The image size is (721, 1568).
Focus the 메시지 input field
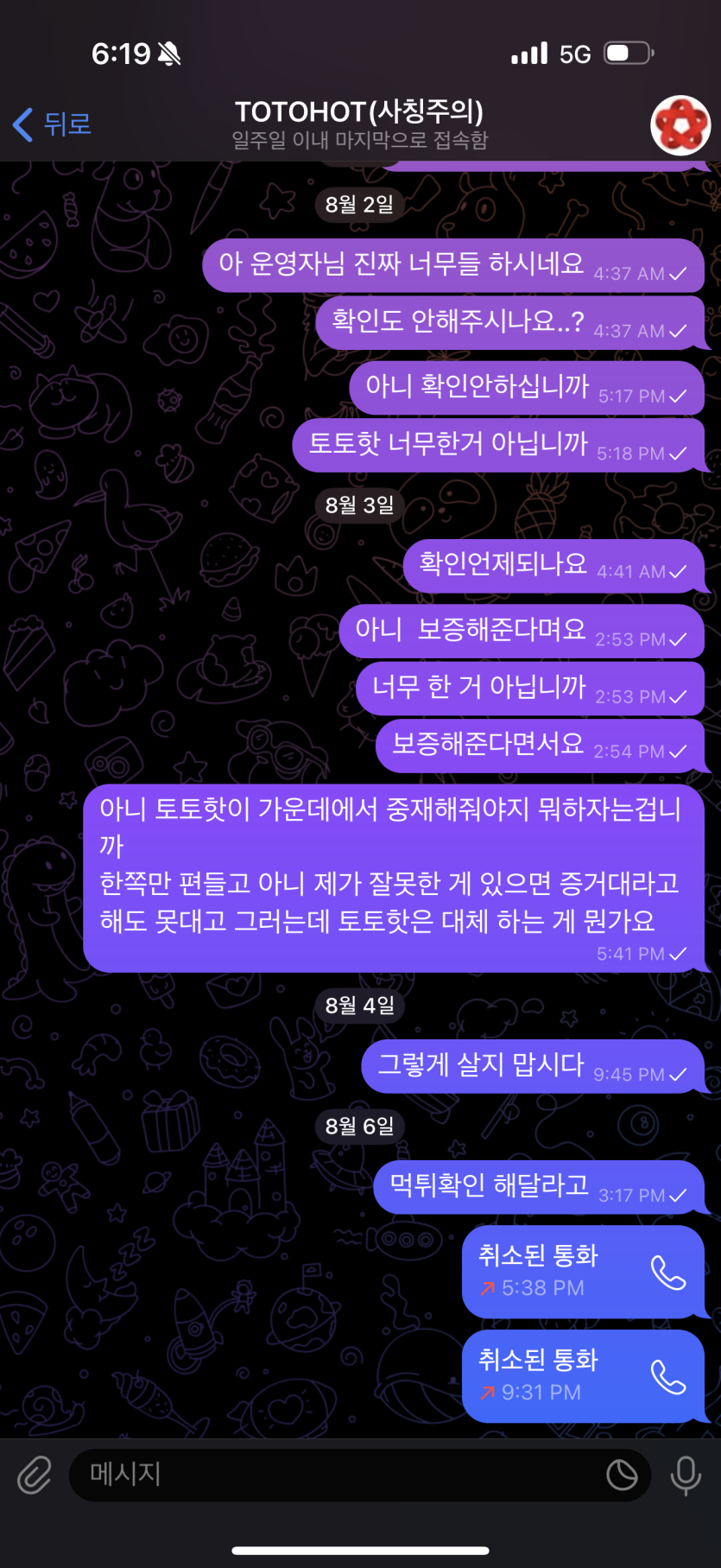coord(337,1475)
